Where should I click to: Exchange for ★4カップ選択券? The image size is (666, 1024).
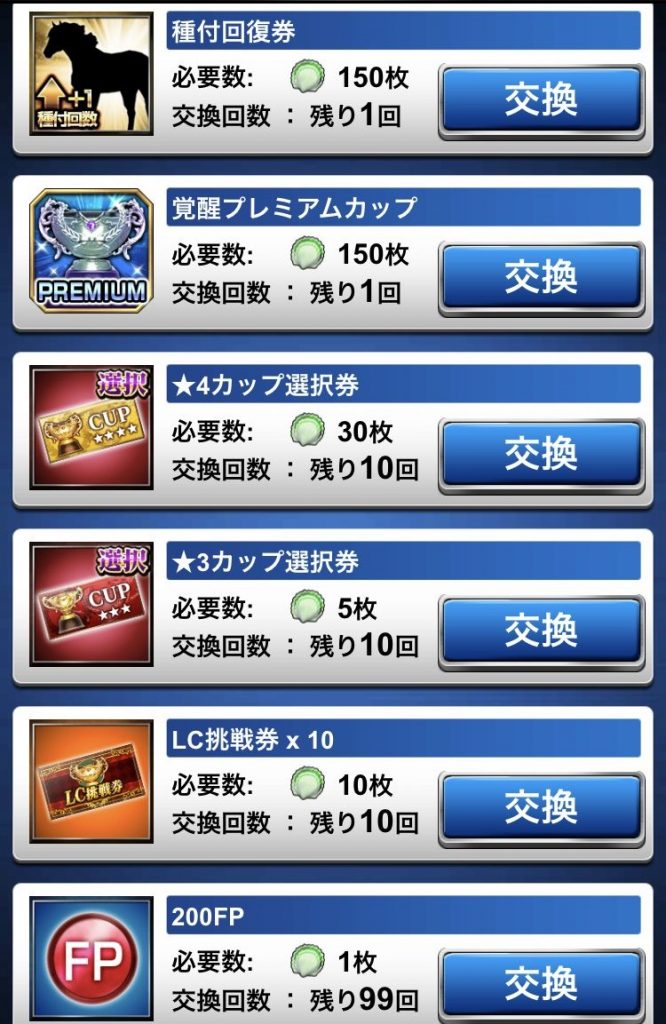tap(541, 454)
